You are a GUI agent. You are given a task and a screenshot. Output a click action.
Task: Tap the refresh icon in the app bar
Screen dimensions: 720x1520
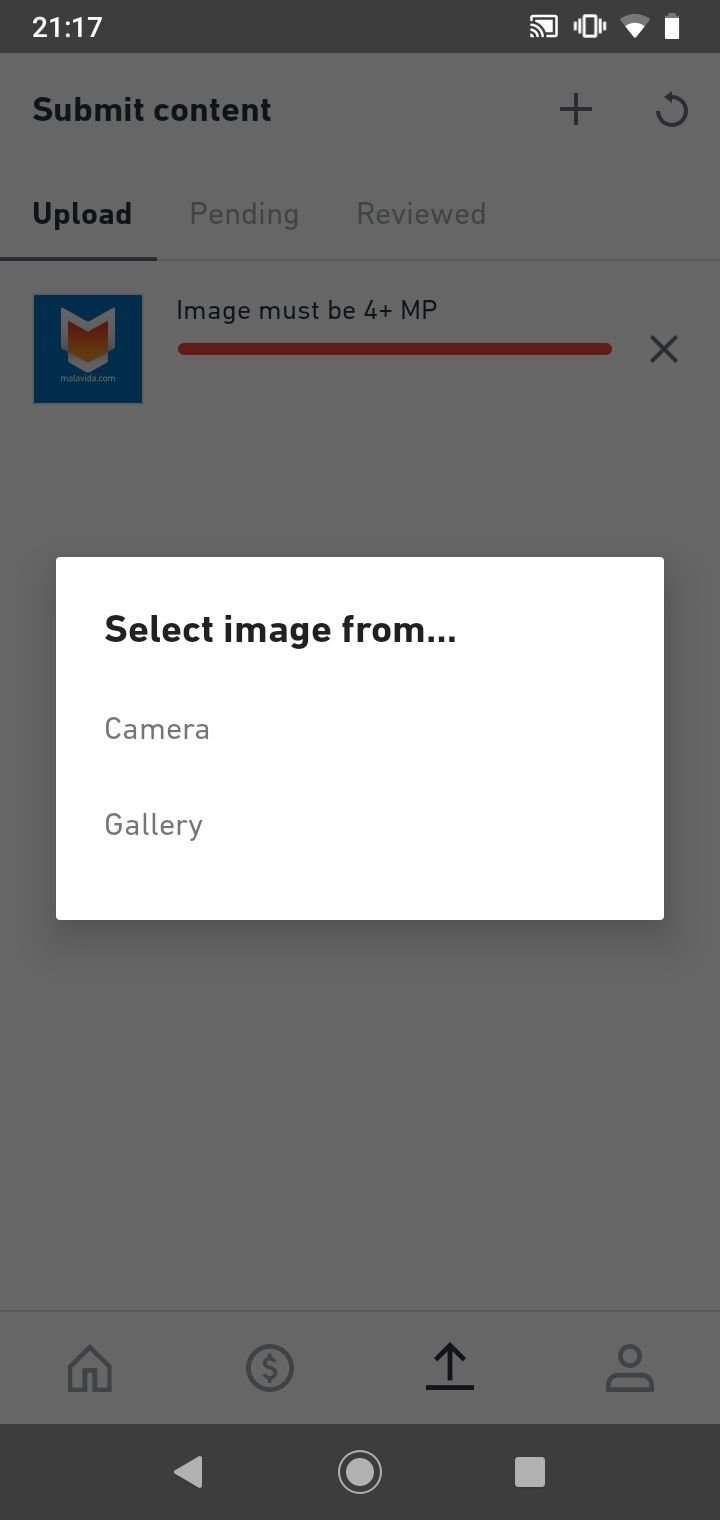click(x=672, y=110)
